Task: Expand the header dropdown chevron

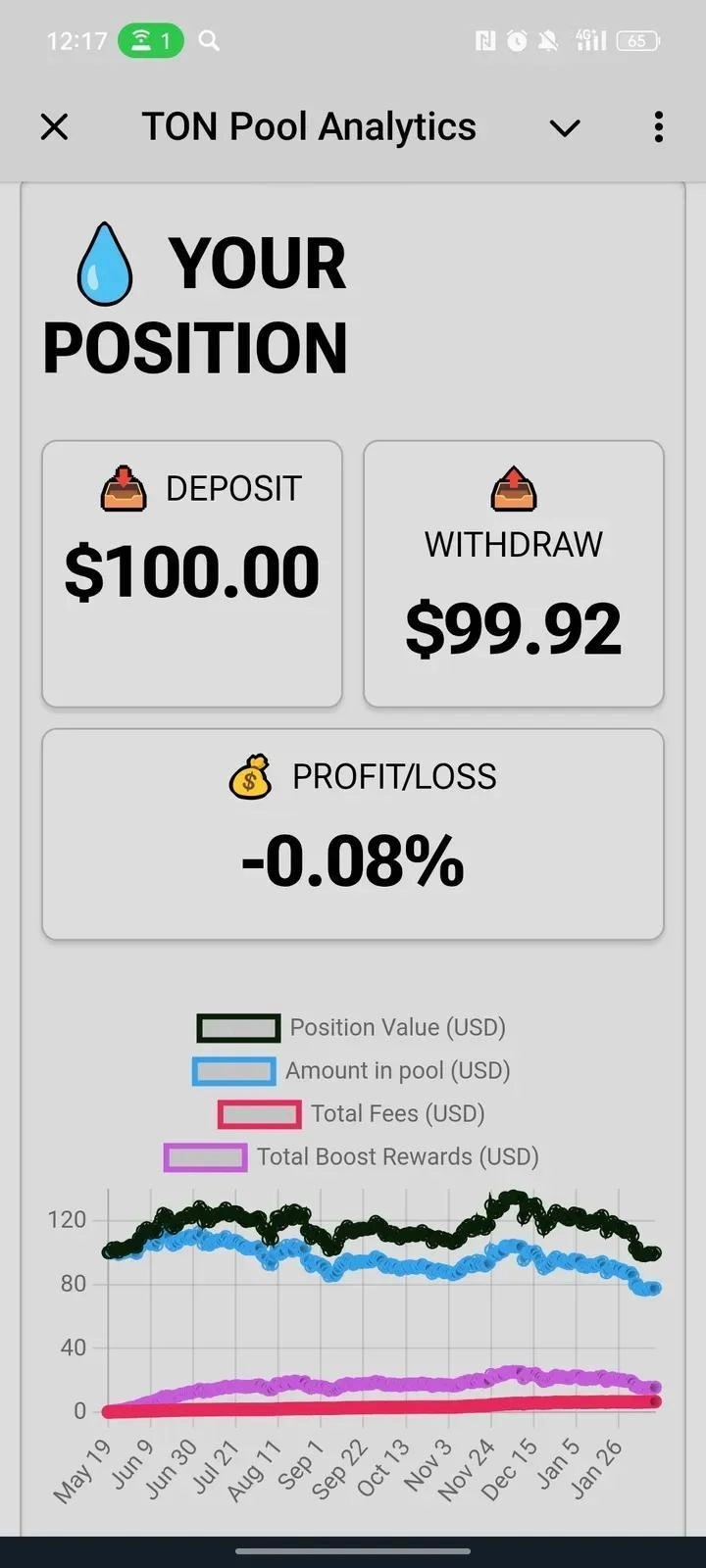Action: [x=565, y=127]
